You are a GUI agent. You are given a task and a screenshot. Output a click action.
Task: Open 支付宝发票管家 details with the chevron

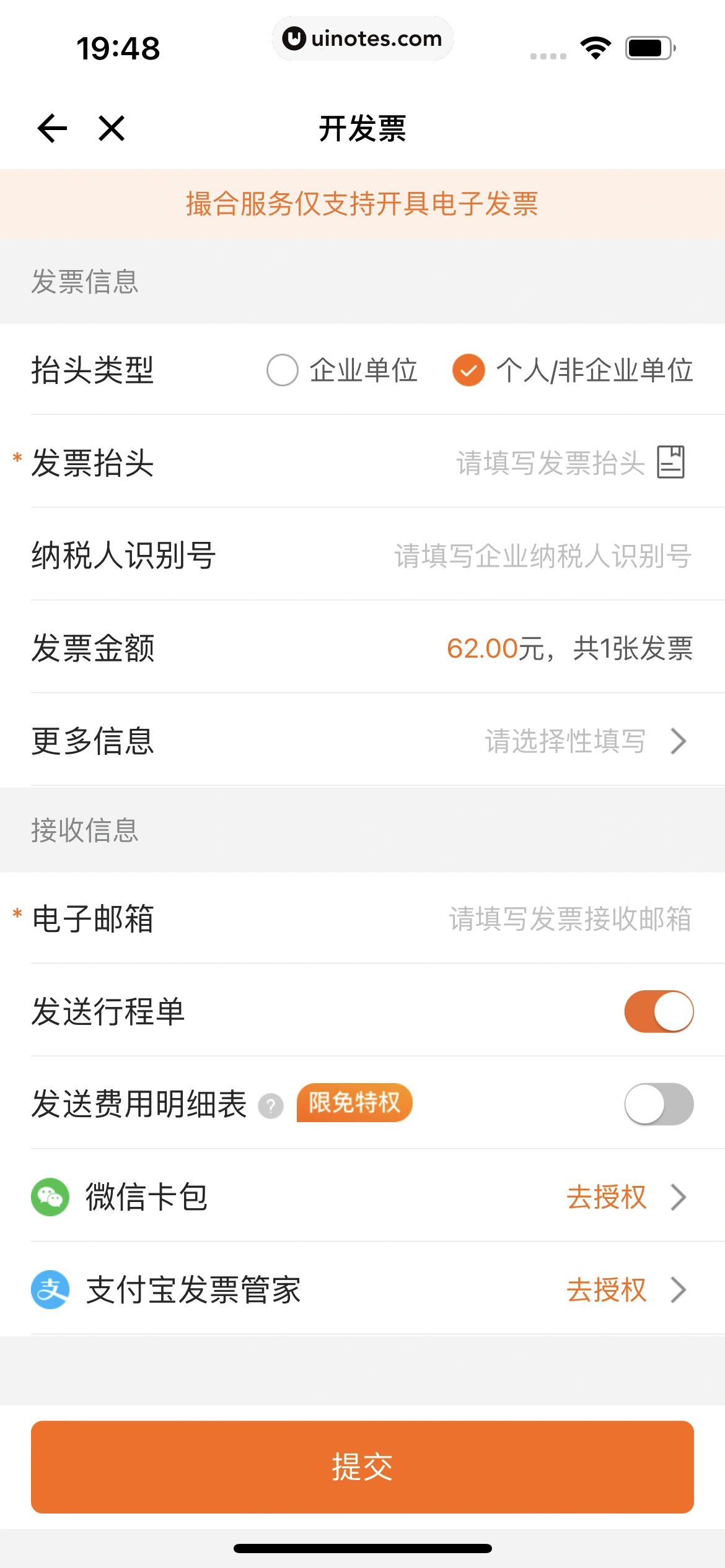point(680,1290)
